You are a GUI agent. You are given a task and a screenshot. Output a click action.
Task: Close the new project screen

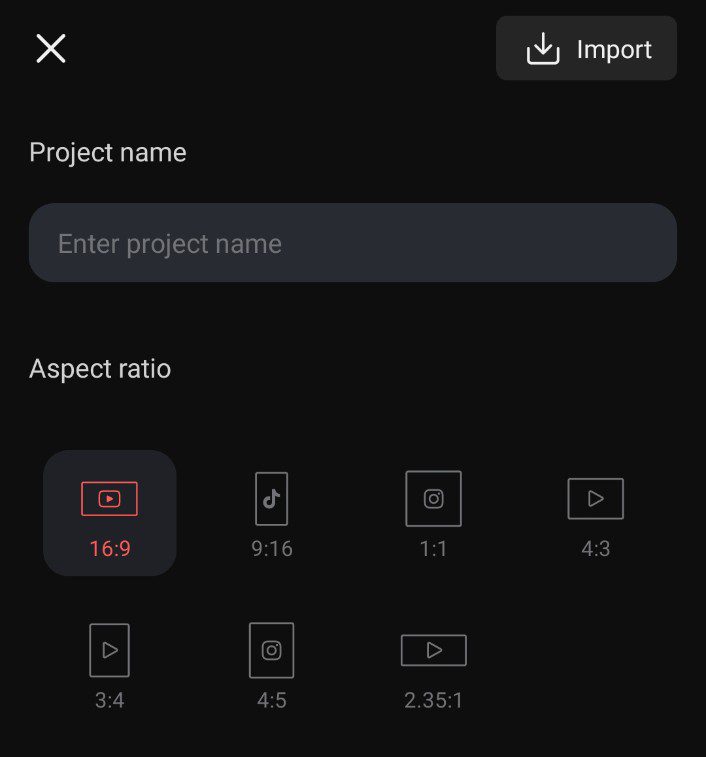51,48
